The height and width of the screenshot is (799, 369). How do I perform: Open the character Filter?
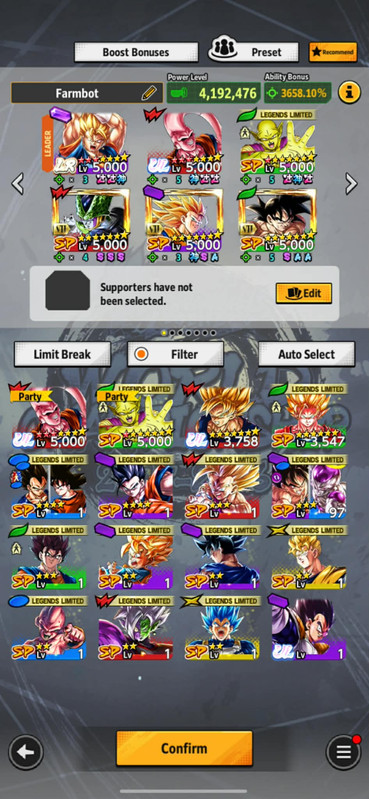175,354
